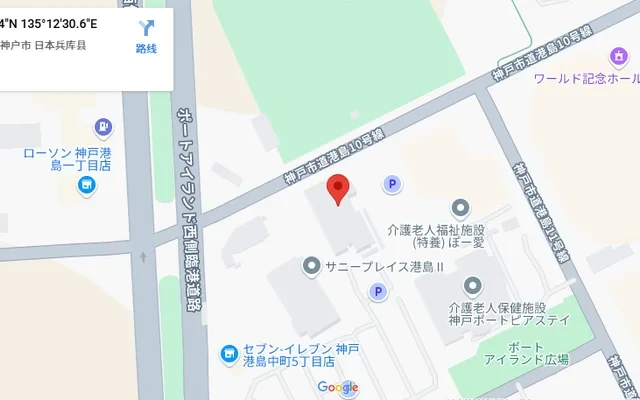The height and width of the screenshot is (400, 640).
Task: Select the Lawson 港島一丁目店 store marker
Action: 87,185
